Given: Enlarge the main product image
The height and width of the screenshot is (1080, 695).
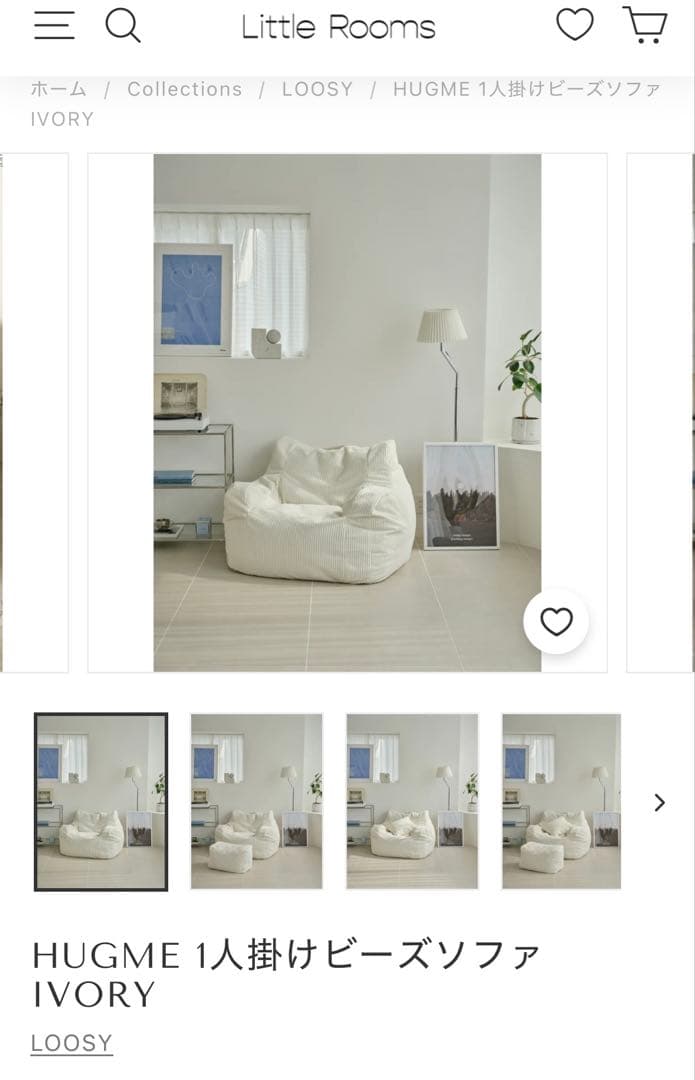Looking at the screenshot, I should (x=347, y=412).
